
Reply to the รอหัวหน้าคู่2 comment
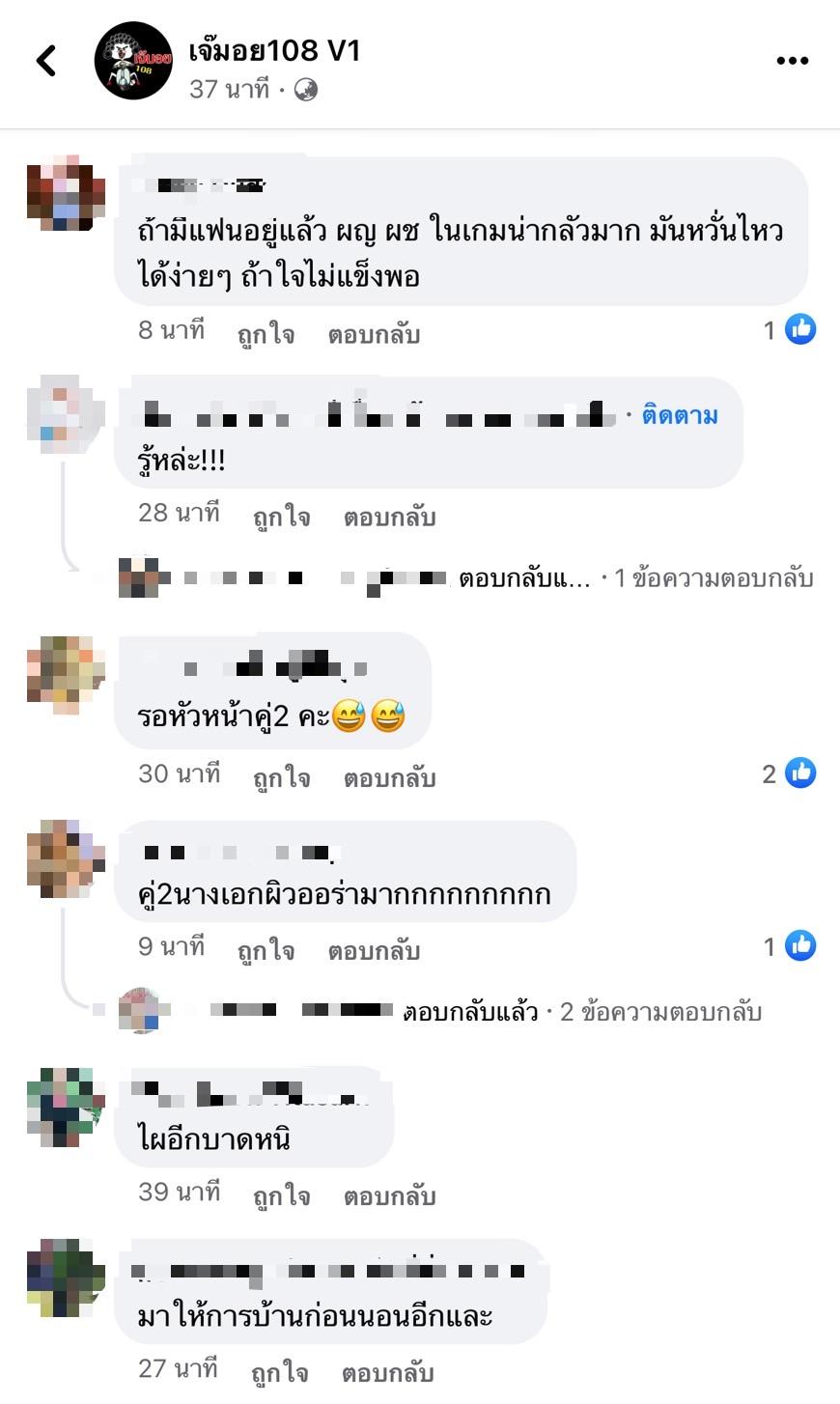point(389,777)
